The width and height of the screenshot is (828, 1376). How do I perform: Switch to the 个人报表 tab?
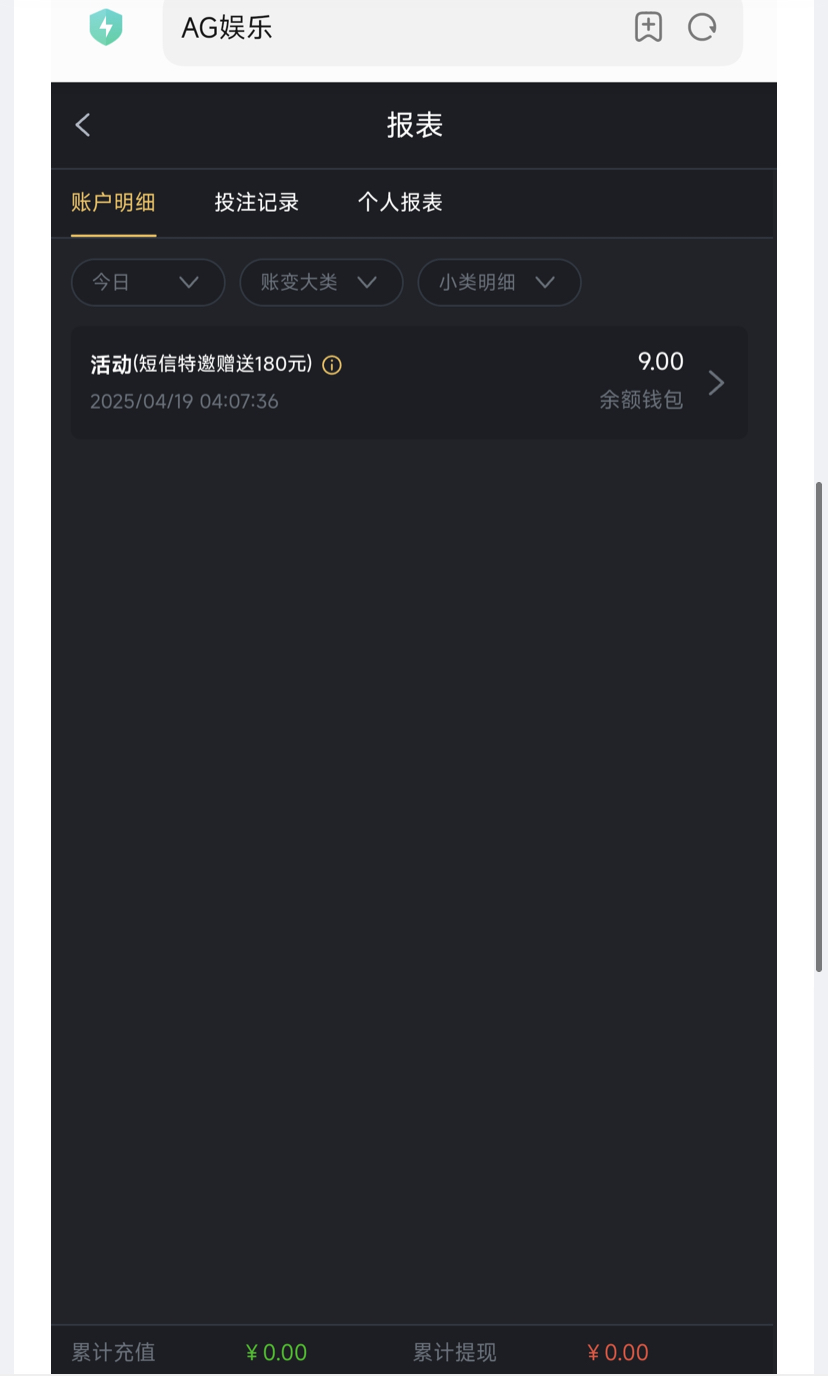(x=400, y=202)
